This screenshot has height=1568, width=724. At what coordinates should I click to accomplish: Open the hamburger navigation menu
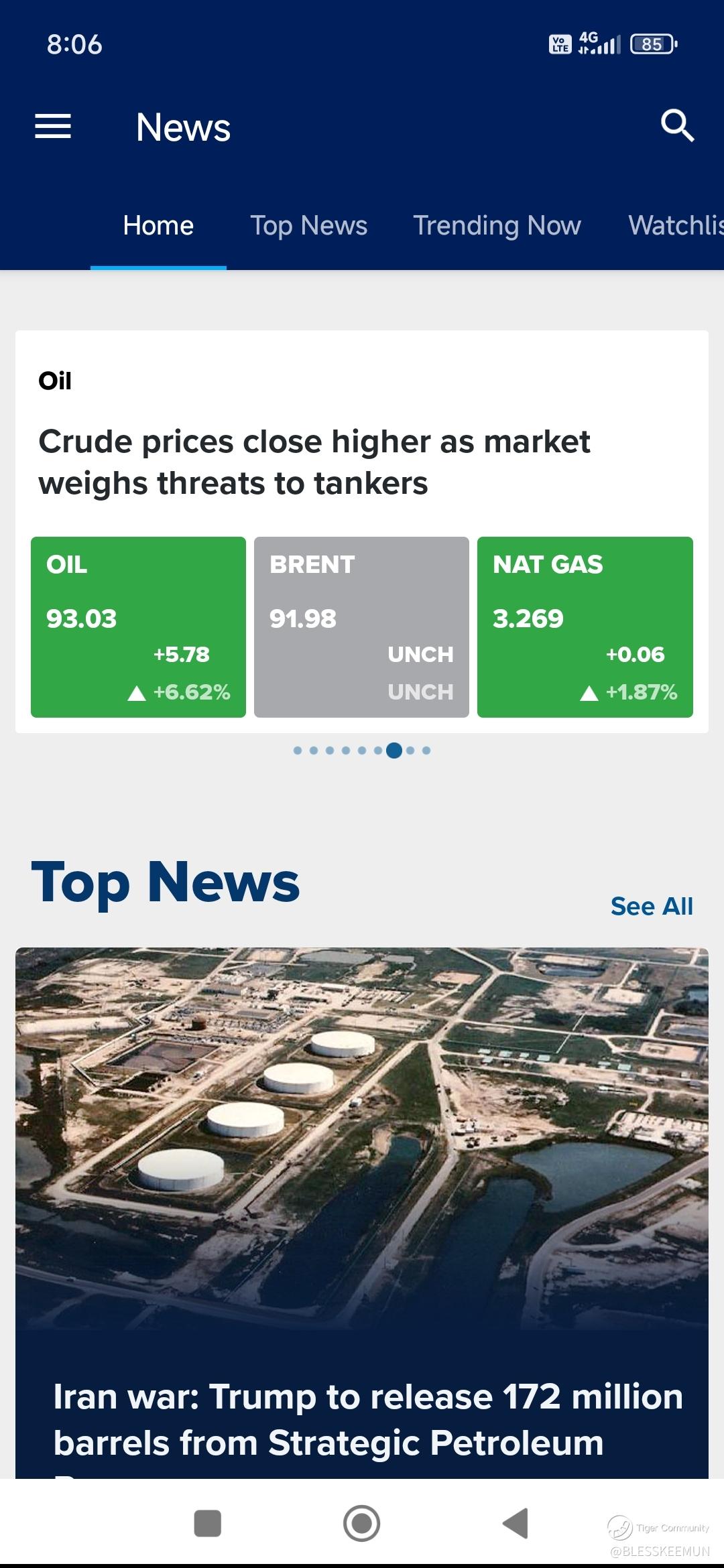[53, 126]
